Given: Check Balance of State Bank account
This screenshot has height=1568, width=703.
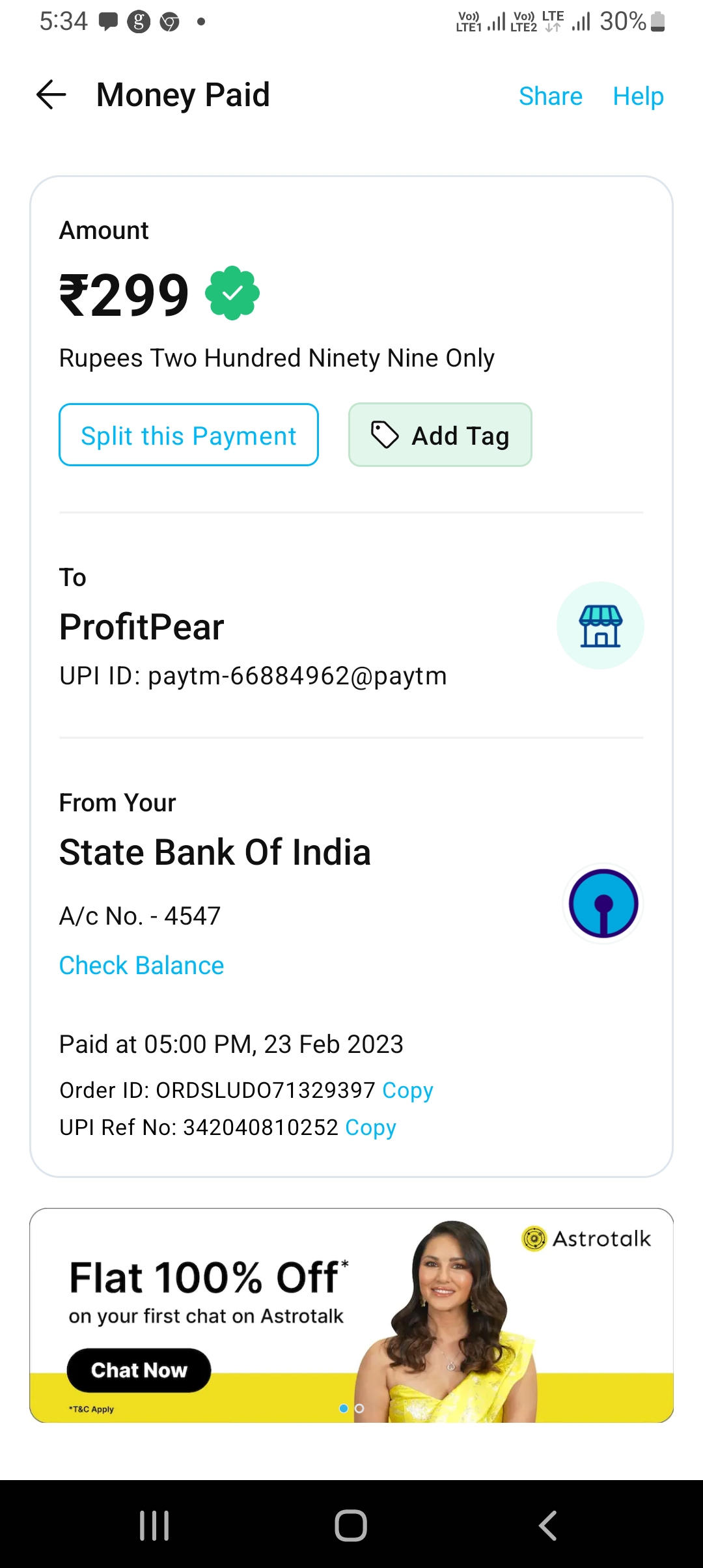Looking at the screenshot, I should pyautogui.click(x=141, y=965).
